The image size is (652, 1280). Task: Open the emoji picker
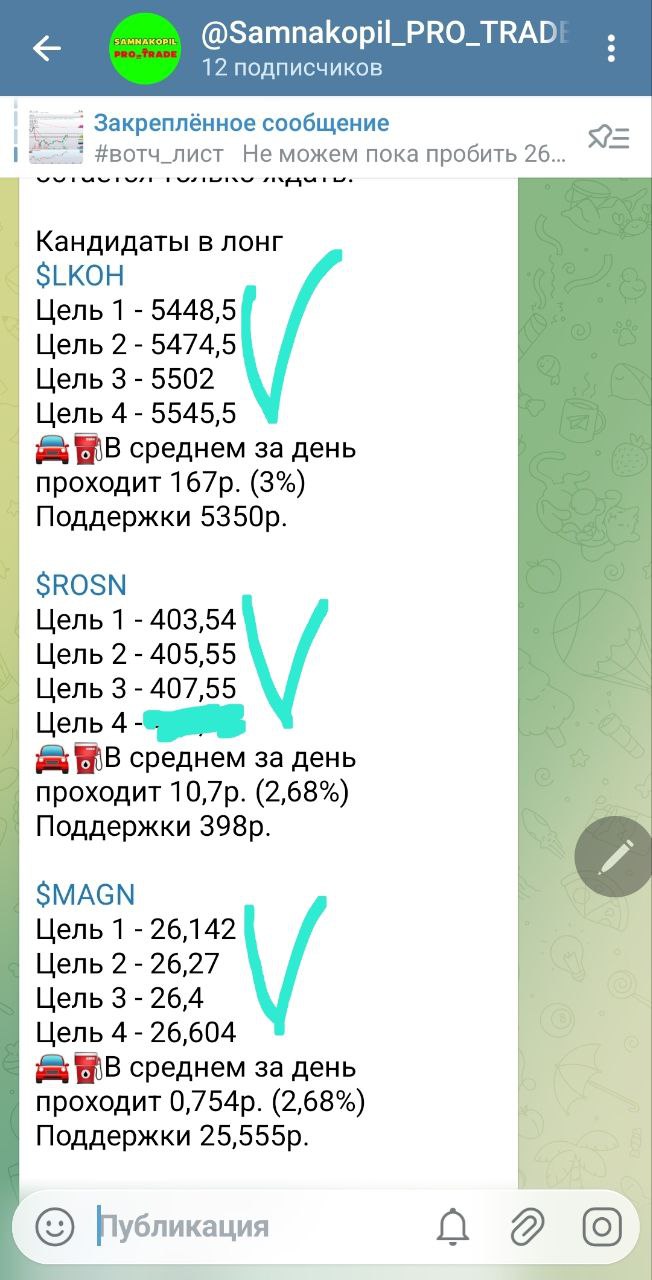tap(55, 1226)
